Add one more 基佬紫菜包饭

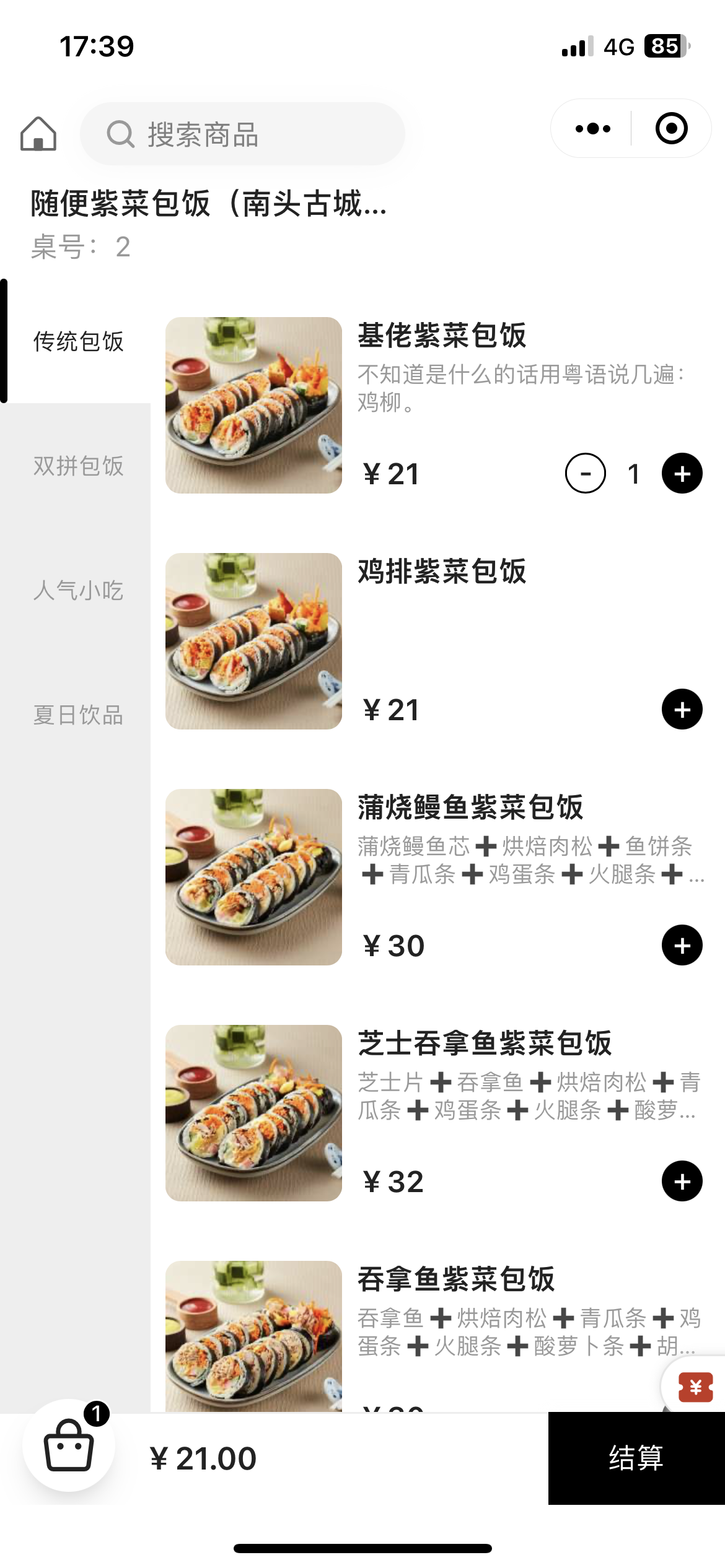tap(682, 474)
